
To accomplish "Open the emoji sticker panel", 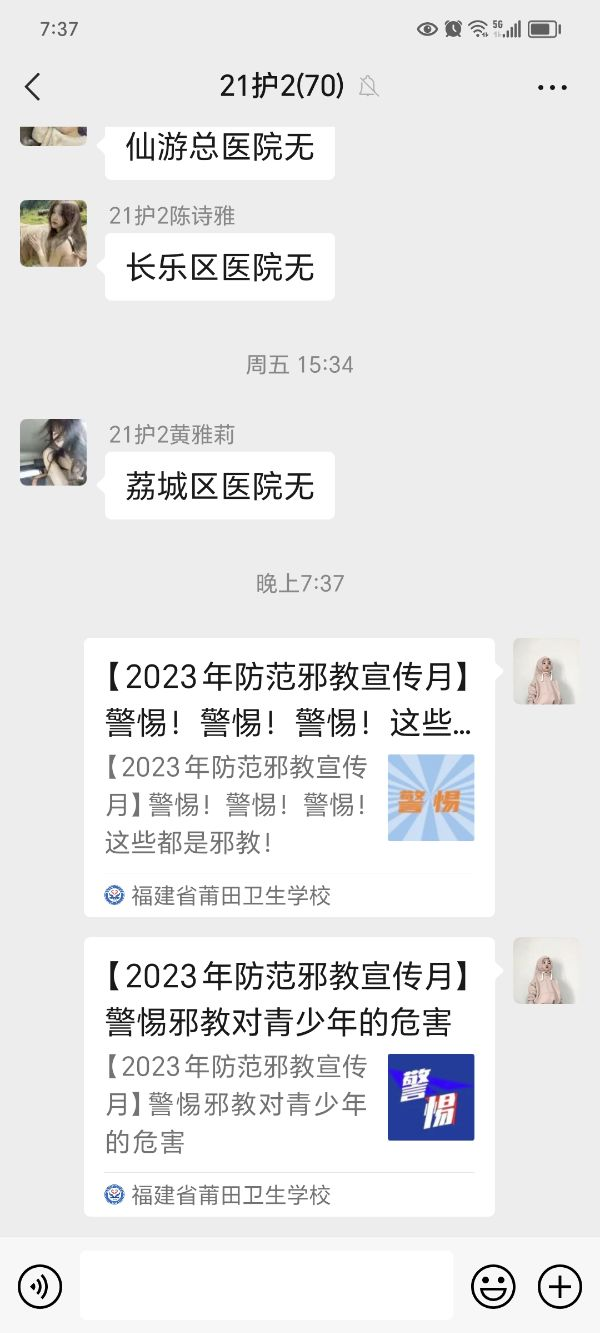I will click(493, 1286).
